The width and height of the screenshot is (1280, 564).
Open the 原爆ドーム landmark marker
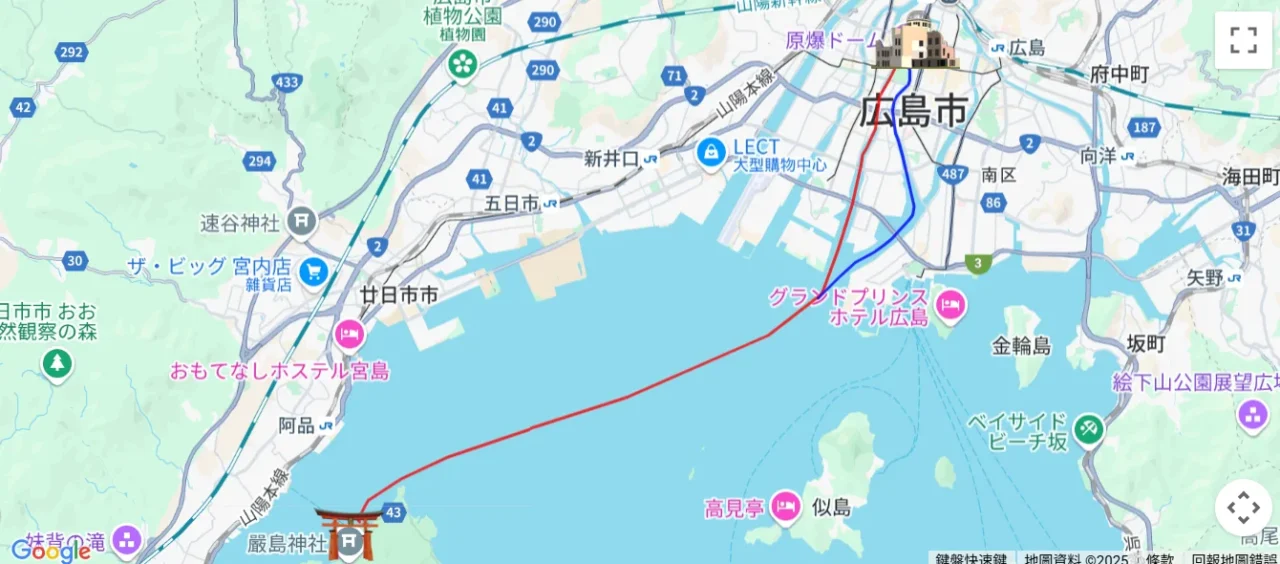pos(915,42)
